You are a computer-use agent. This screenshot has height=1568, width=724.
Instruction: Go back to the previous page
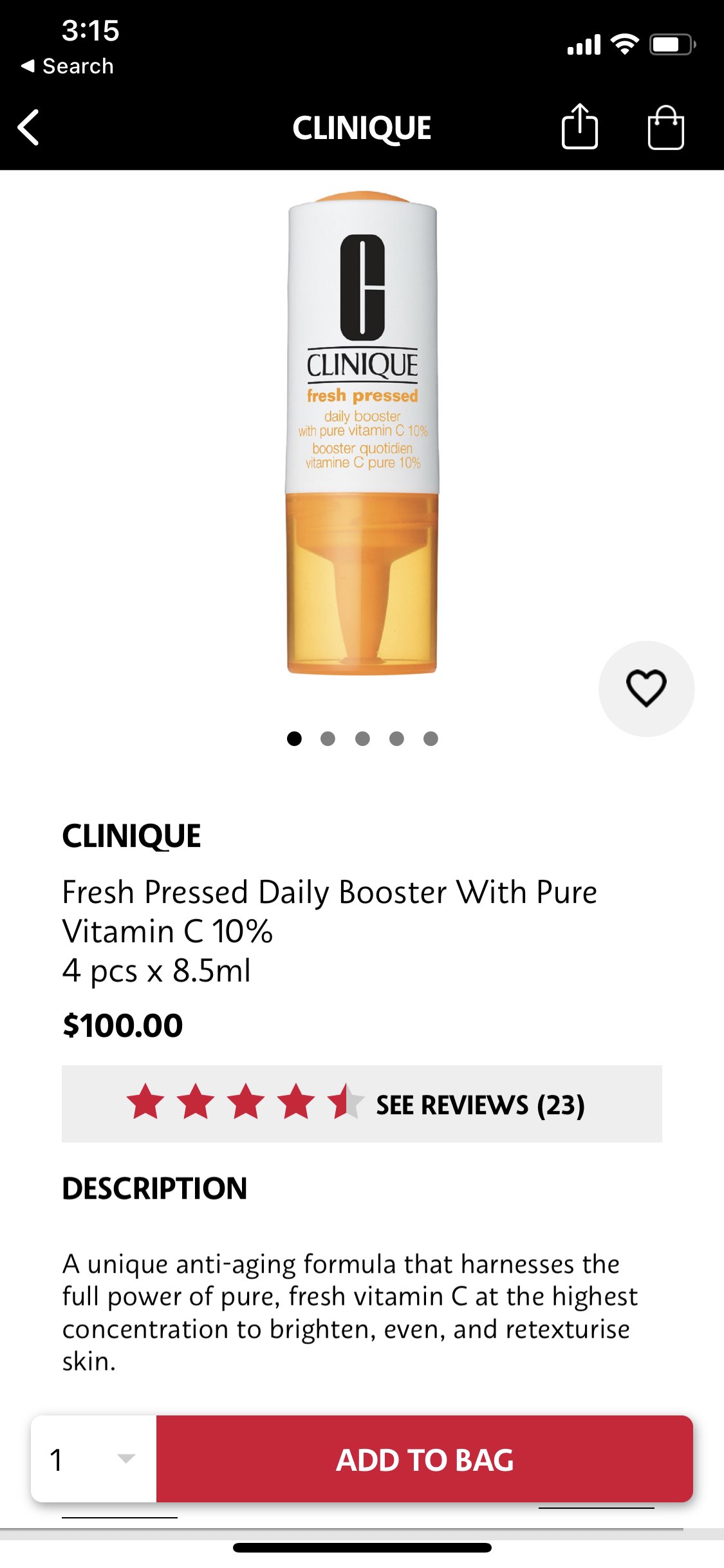click(29, 127)
